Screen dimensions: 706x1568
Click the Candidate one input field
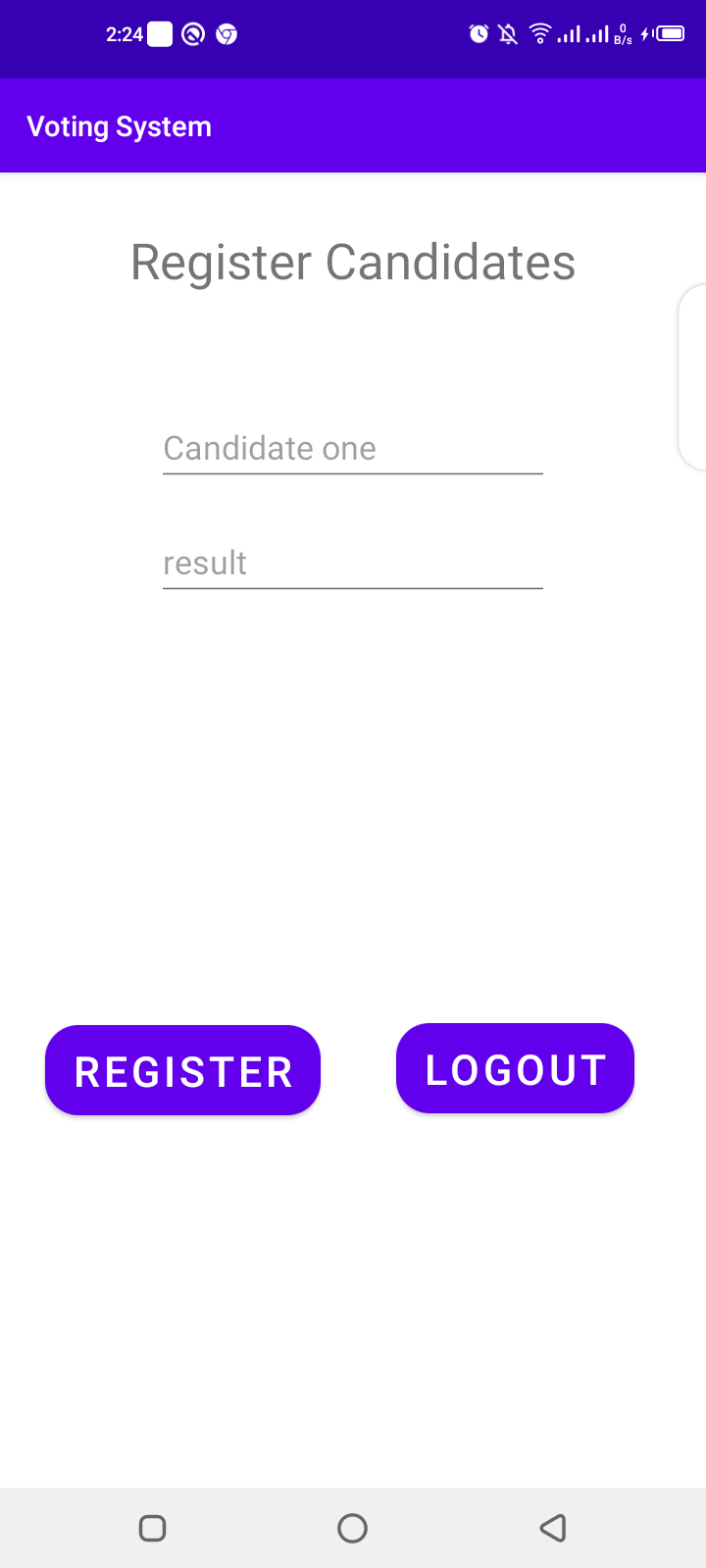tap(353, 449)
